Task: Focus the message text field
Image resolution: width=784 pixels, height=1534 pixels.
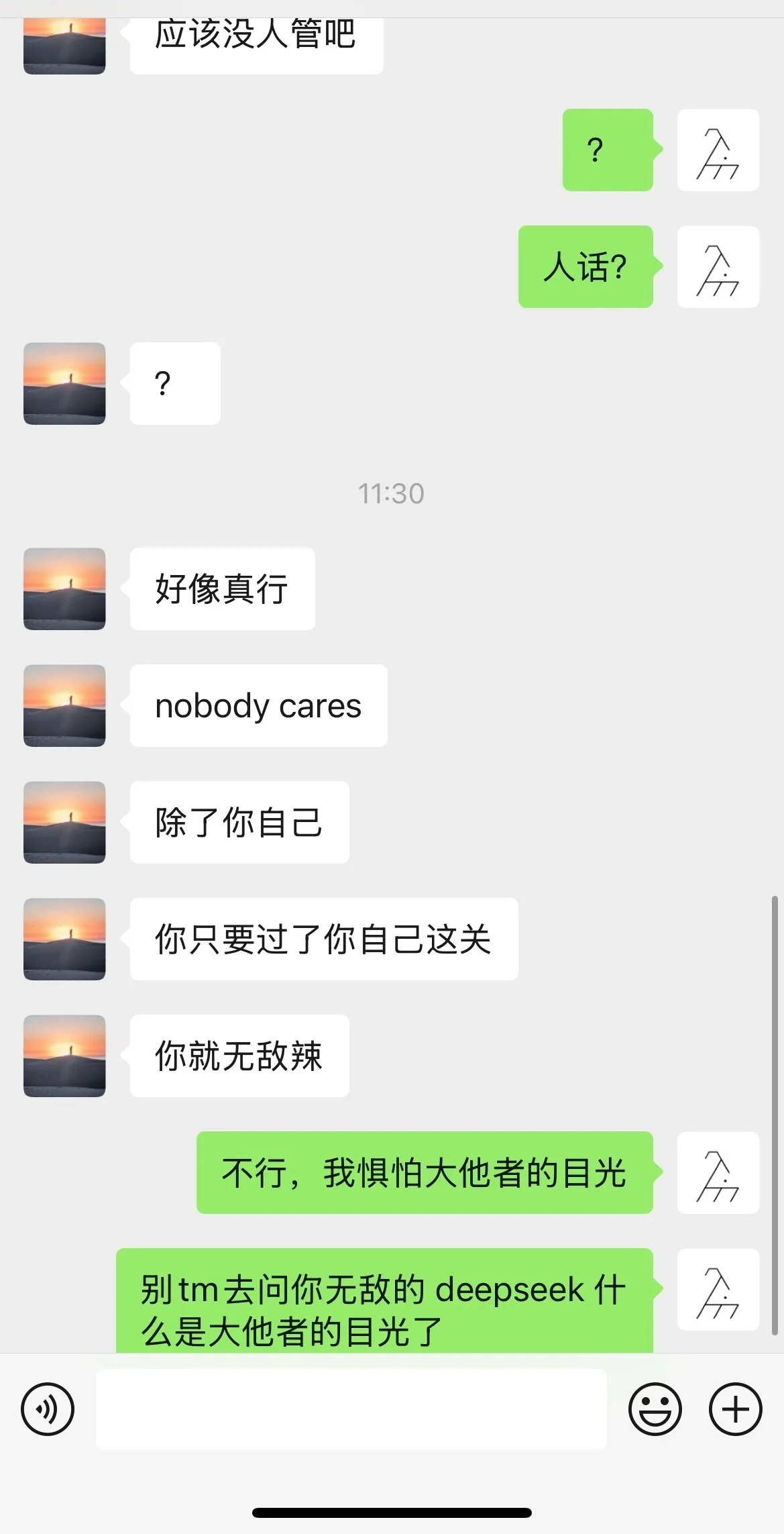Action: tap(351, 1409)
